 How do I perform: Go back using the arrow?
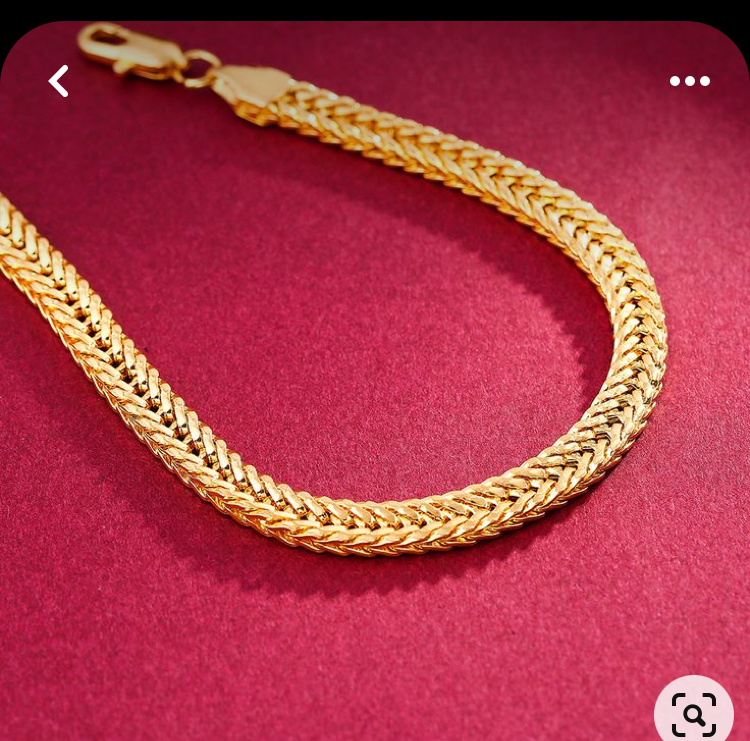coord(59,81)
